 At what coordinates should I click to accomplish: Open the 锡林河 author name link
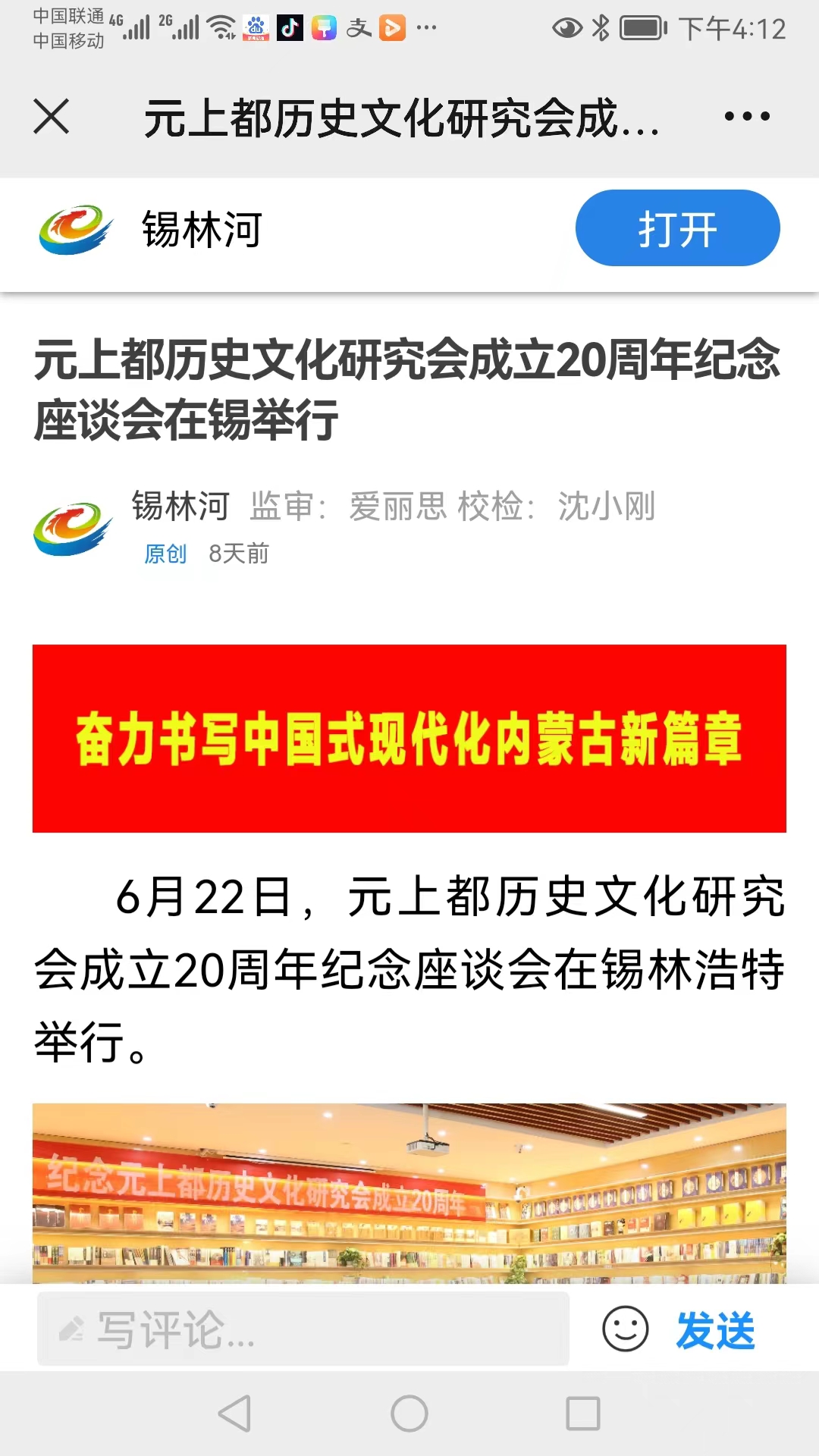click(x=180, y=506)
